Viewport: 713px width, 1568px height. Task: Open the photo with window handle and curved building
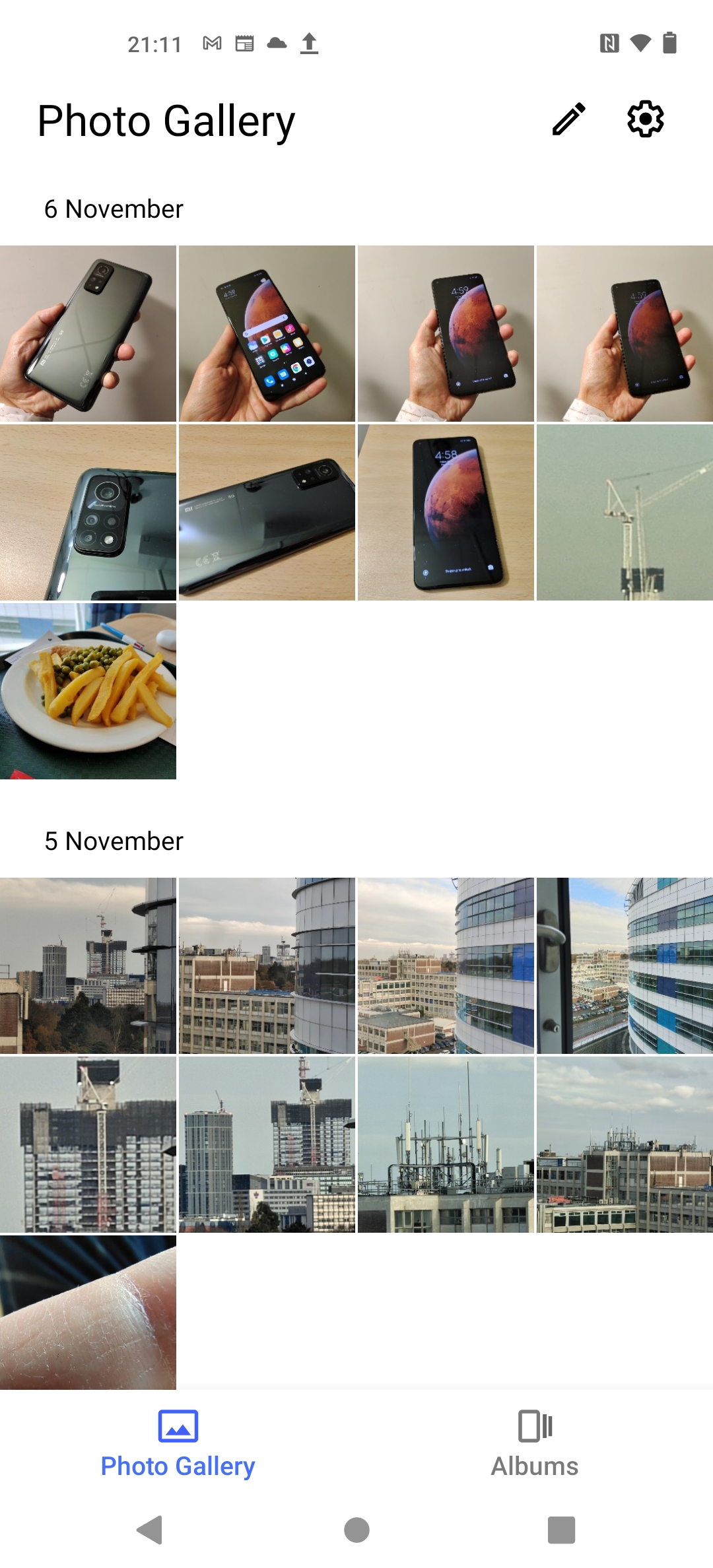click(625, 965)
